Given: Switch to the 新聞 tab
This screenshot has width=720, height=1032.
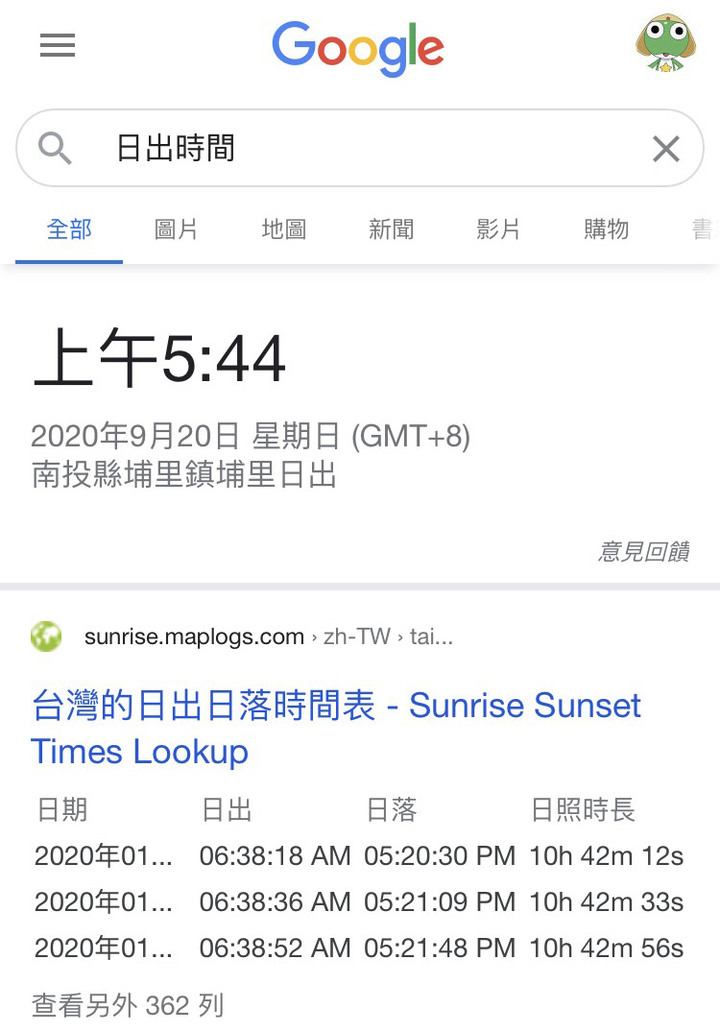Looking at the screenshot, I should (391, 229).
